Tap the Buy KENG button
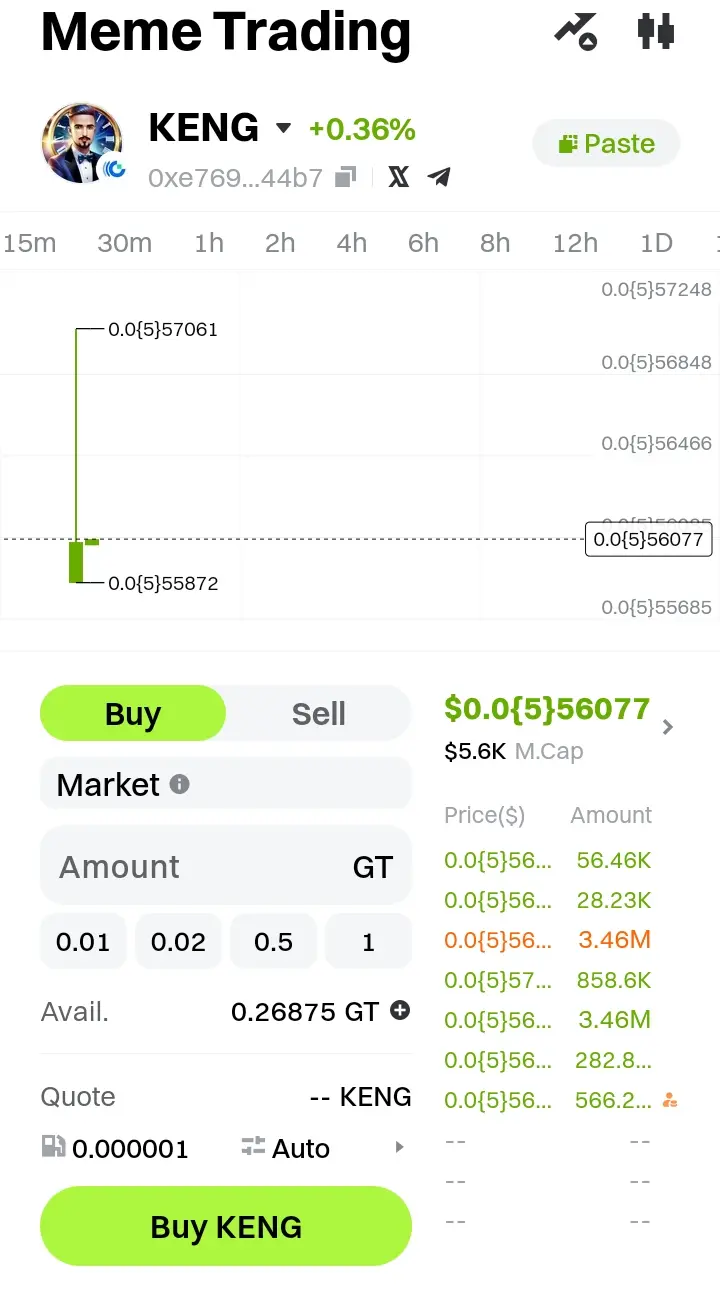720x1295 pixels. (226, 1227)
